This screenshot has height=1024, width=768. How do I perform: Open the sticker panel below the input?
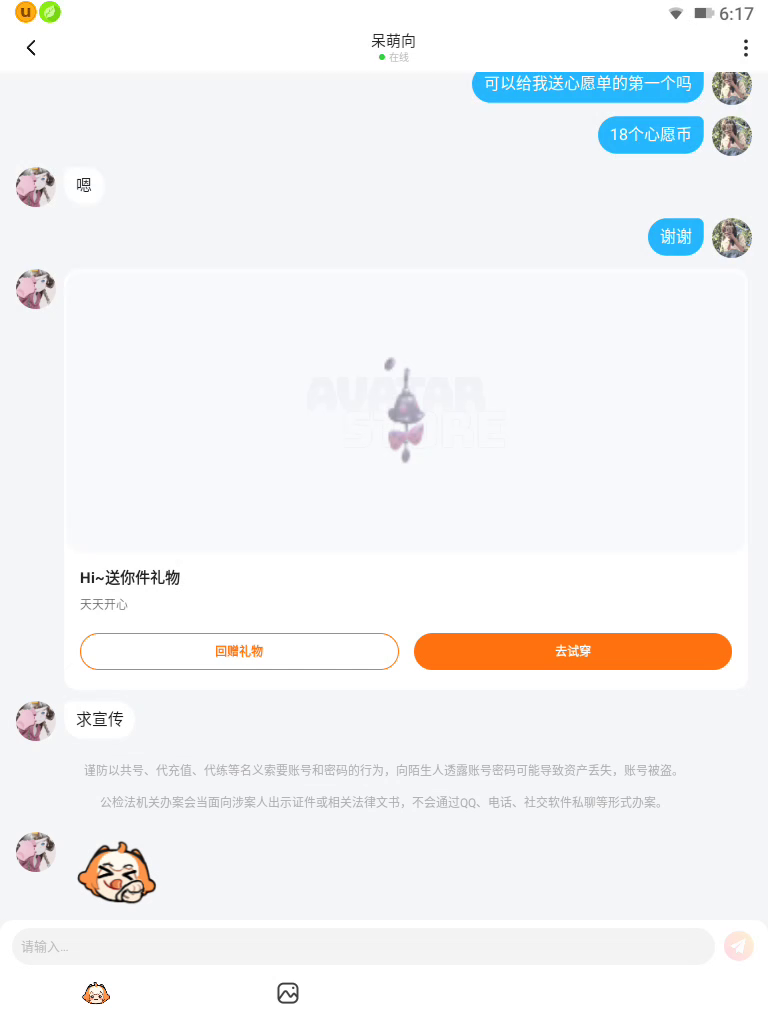pos(96,993)
